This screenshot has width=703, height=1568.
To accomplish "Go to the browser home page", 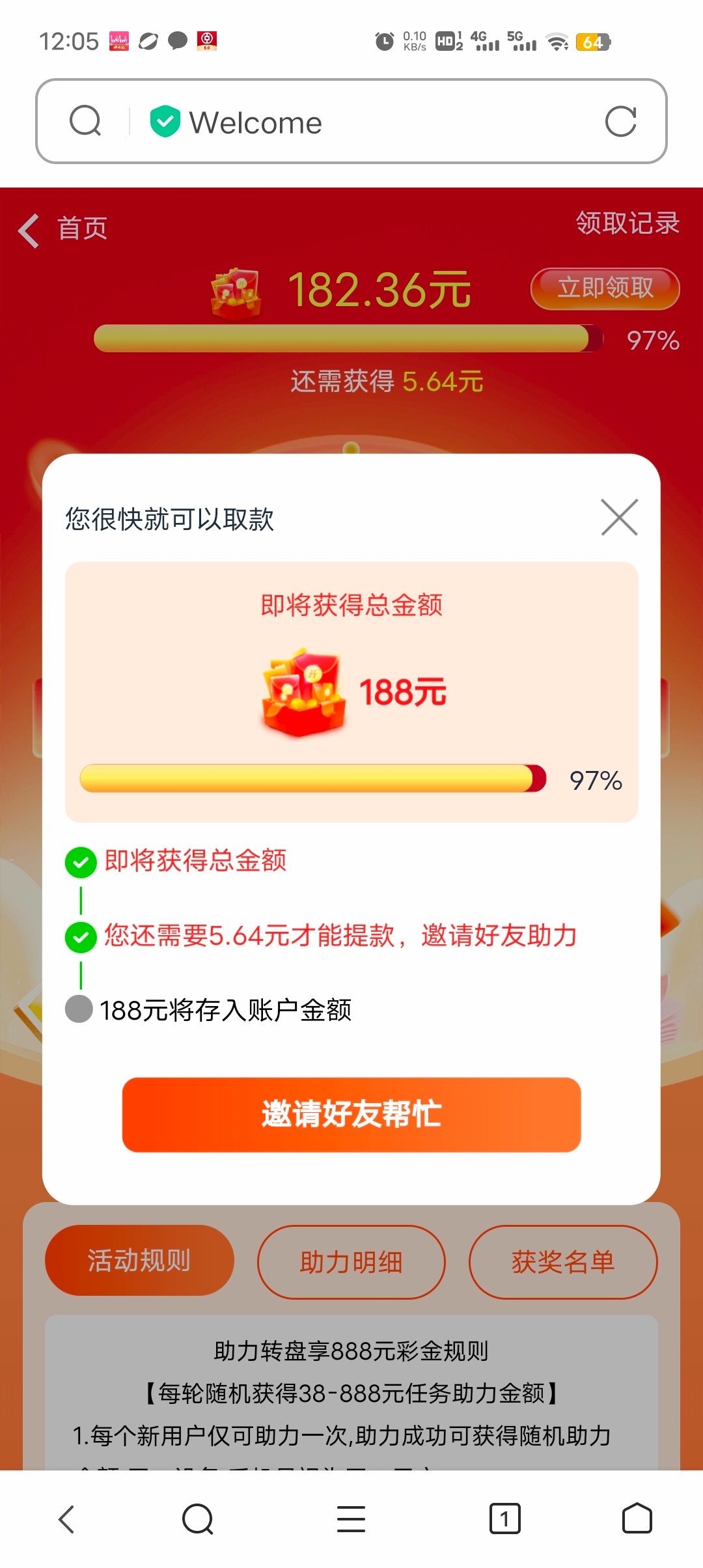I will pyautogui.click(x=637, y=1519).
